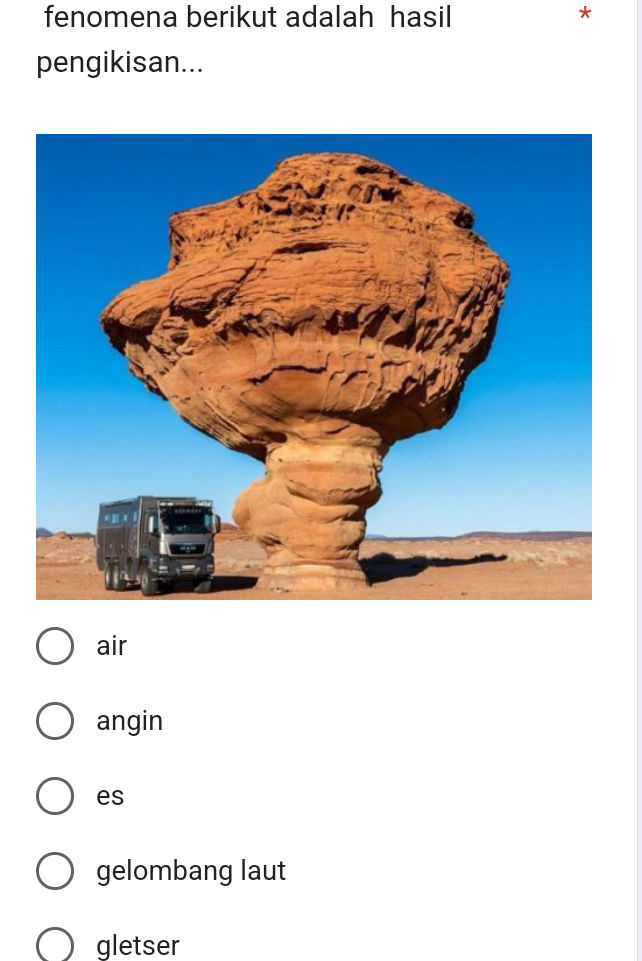Mark 'gelombang laut' as the answer
The height and width of the screenshot is (961, 642).
pos(55,871)
